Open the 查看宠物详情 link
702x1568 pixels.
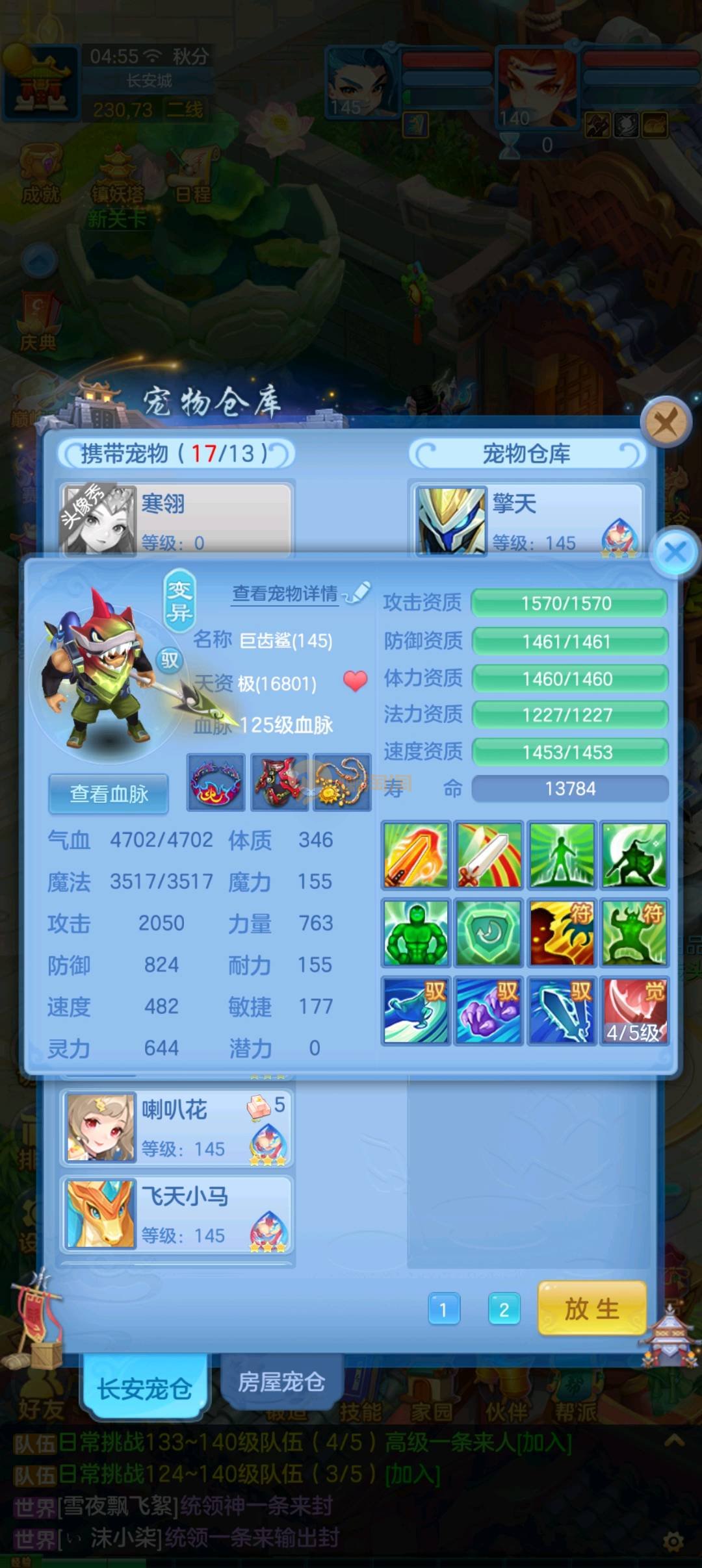coord(285,593)
